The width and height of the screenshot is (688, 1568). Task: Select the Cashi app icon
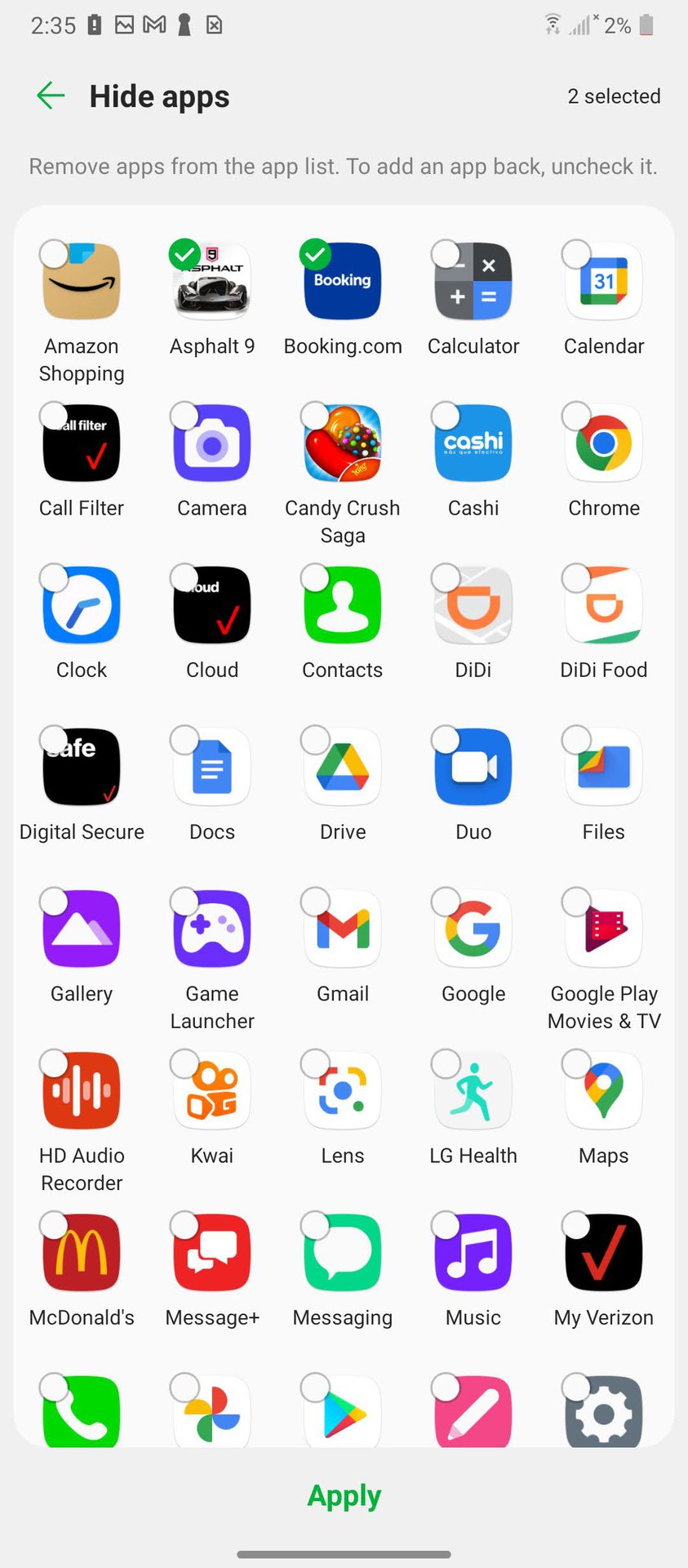click(473, 443)
